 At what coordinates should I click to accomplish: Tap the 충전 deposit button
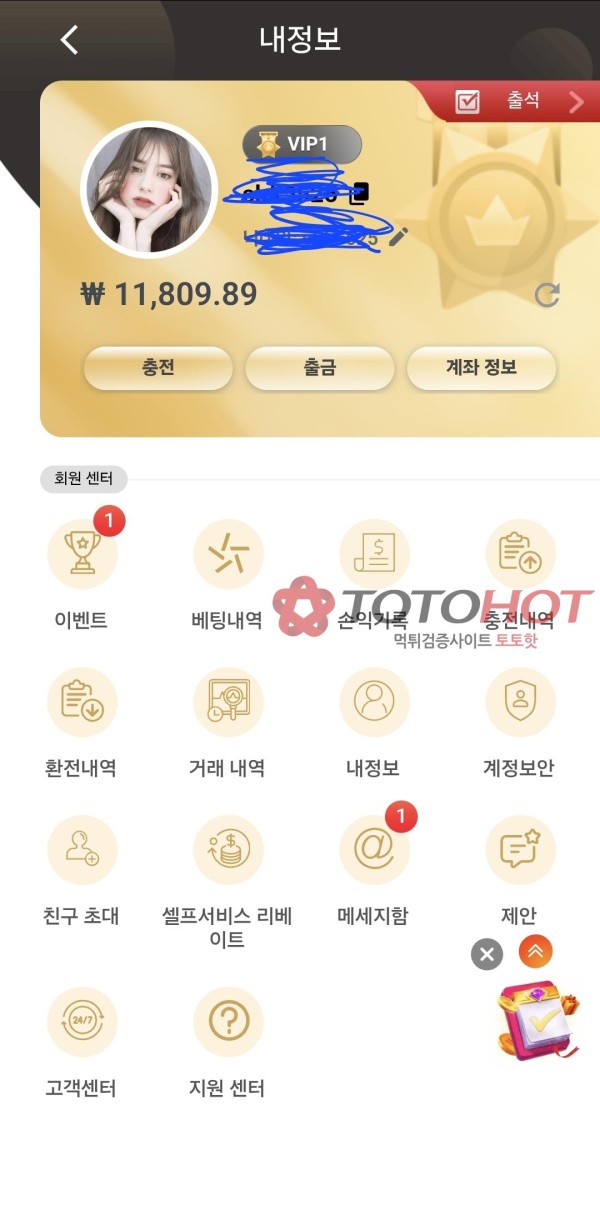(x=158, y=368)
